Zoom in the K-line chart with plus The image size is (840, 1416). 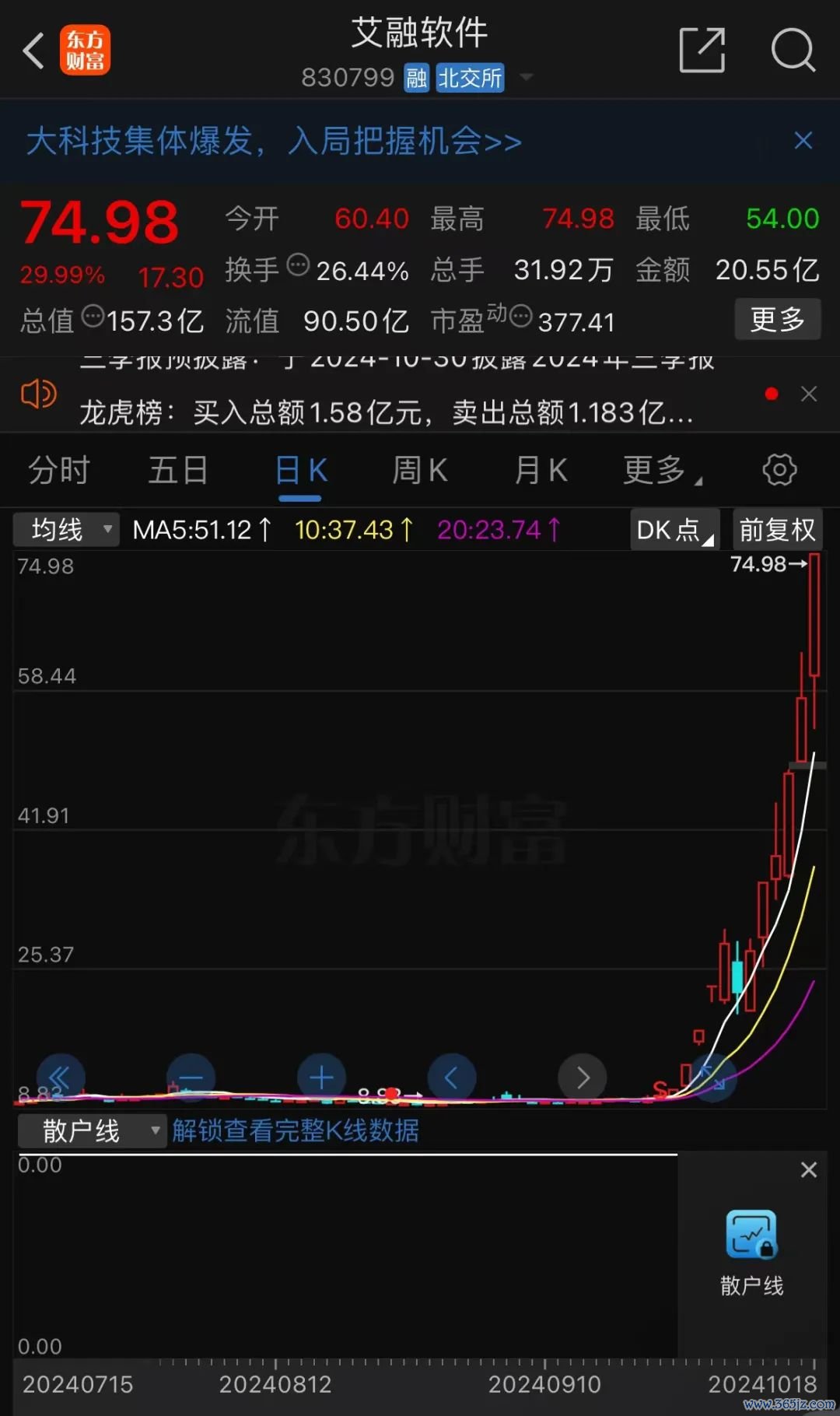click(x=321, y=1078)
